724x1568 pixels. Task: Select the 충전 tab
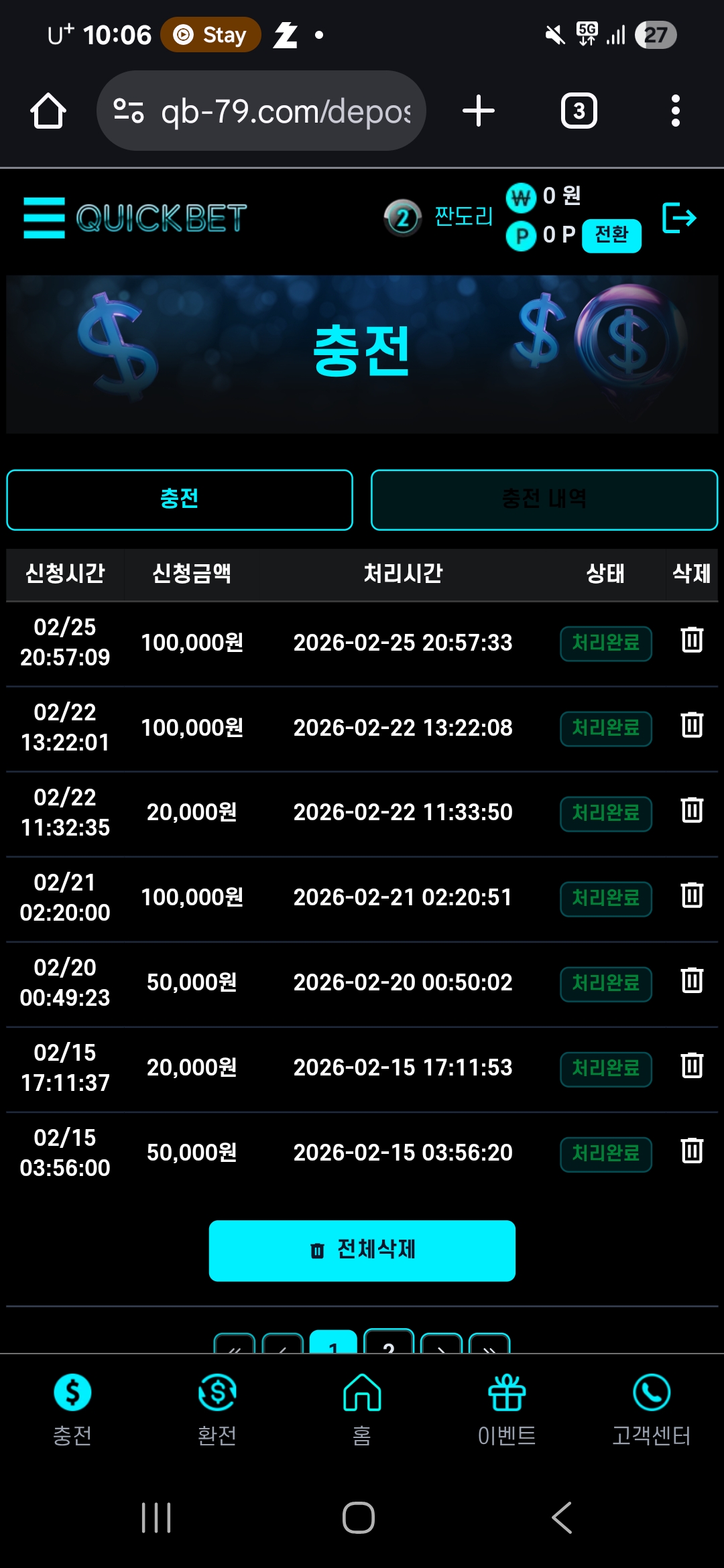[179, 499]
